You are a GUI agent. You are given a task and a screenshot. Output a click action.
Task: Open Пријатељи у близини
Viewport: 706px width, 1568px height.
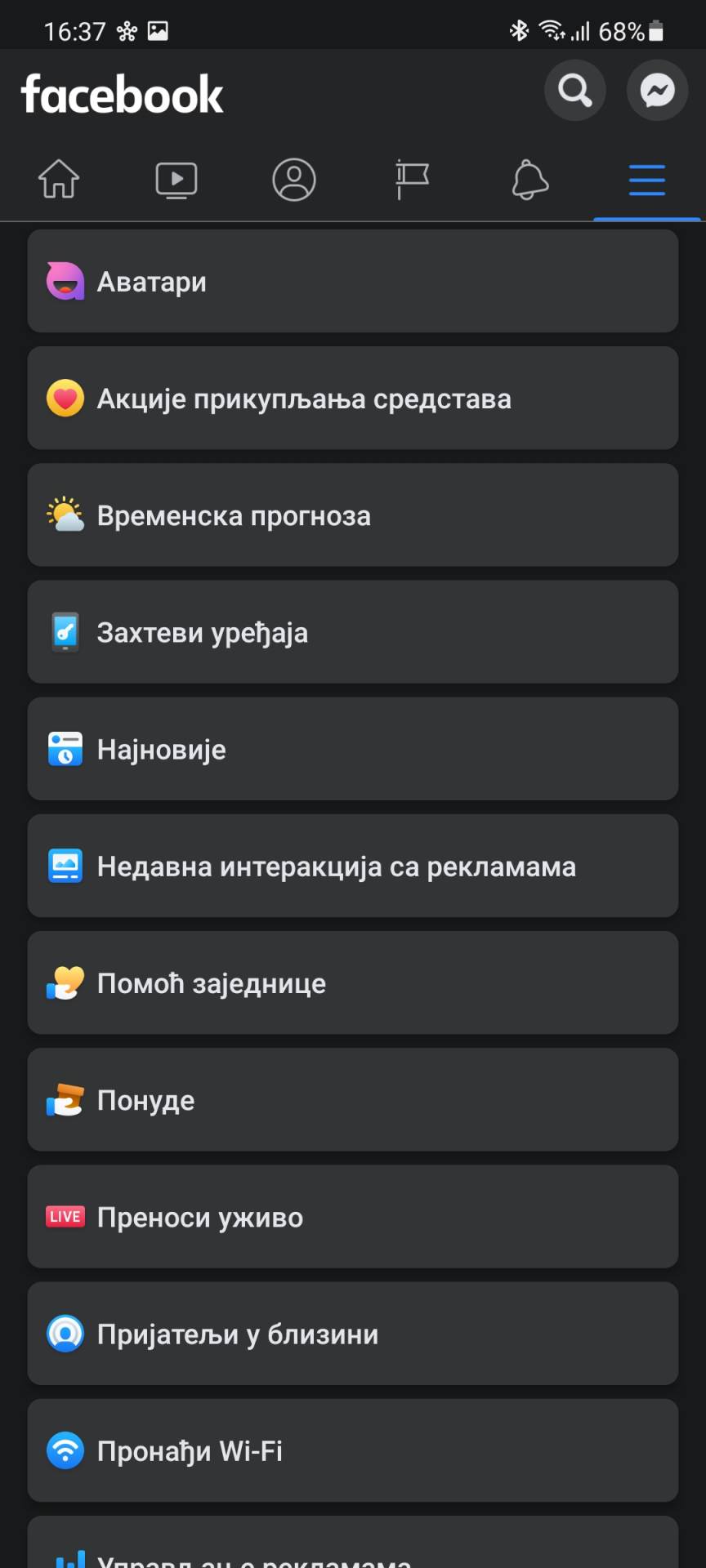[352, 1334]
